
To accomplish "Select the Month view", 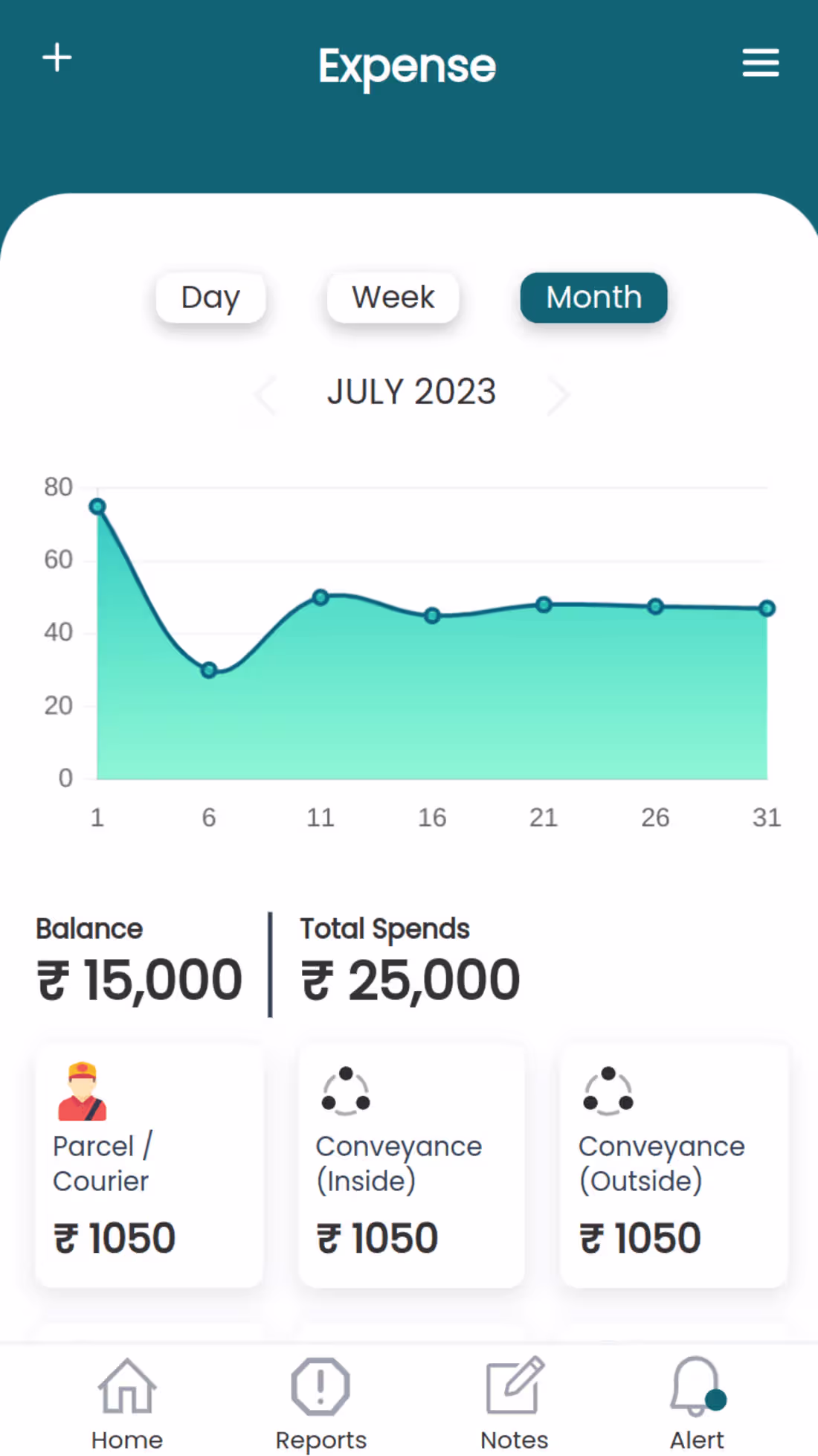I will pyautogui.click(x=593, y=298).
